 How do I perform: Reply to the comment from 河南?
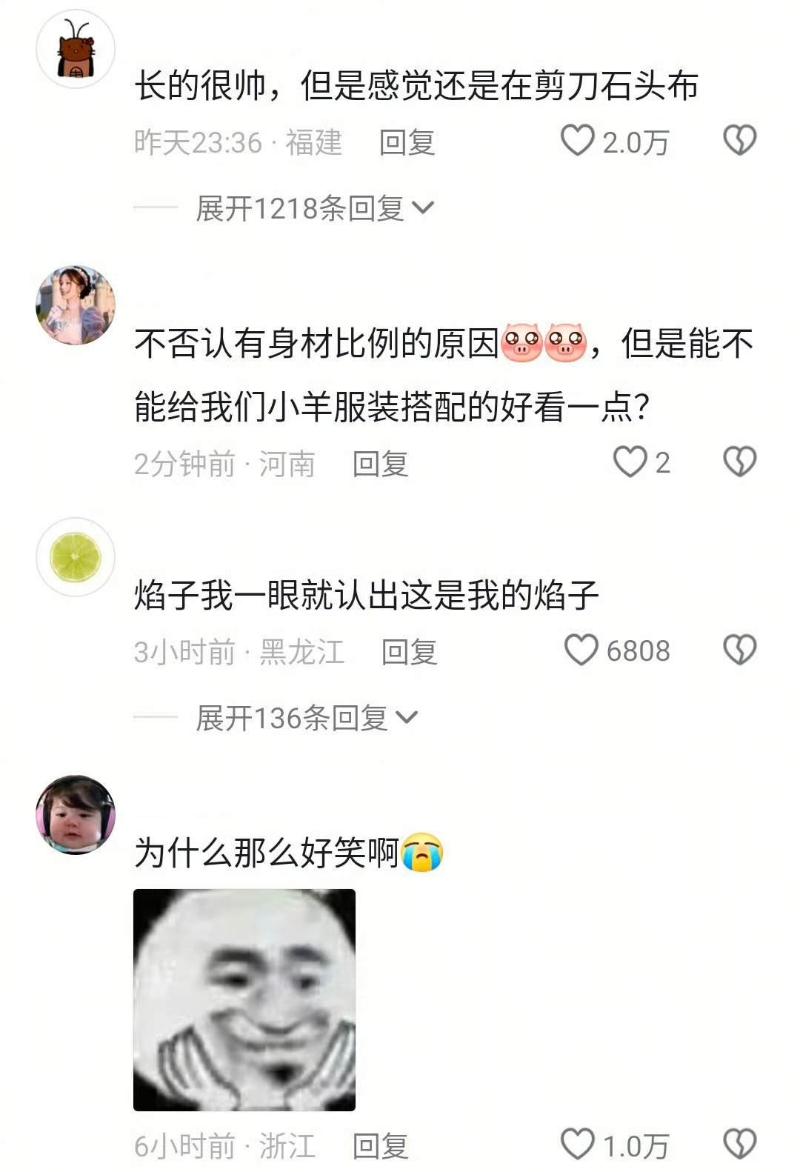380,463
